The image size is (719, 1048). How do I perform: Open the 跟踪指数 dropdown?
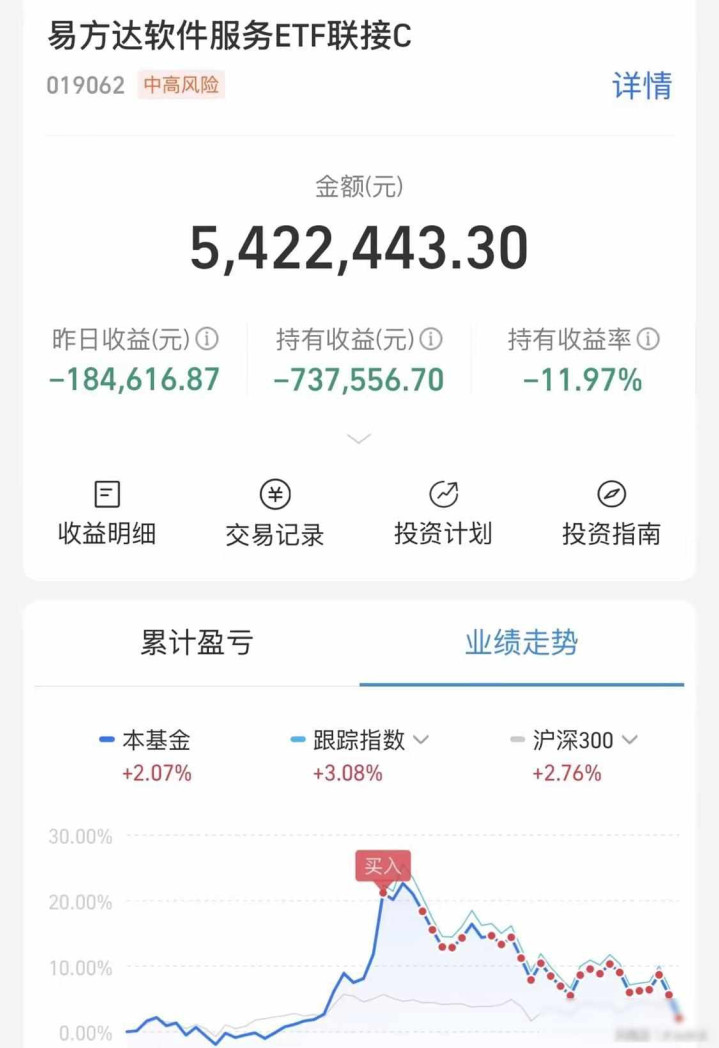(421, 740)
